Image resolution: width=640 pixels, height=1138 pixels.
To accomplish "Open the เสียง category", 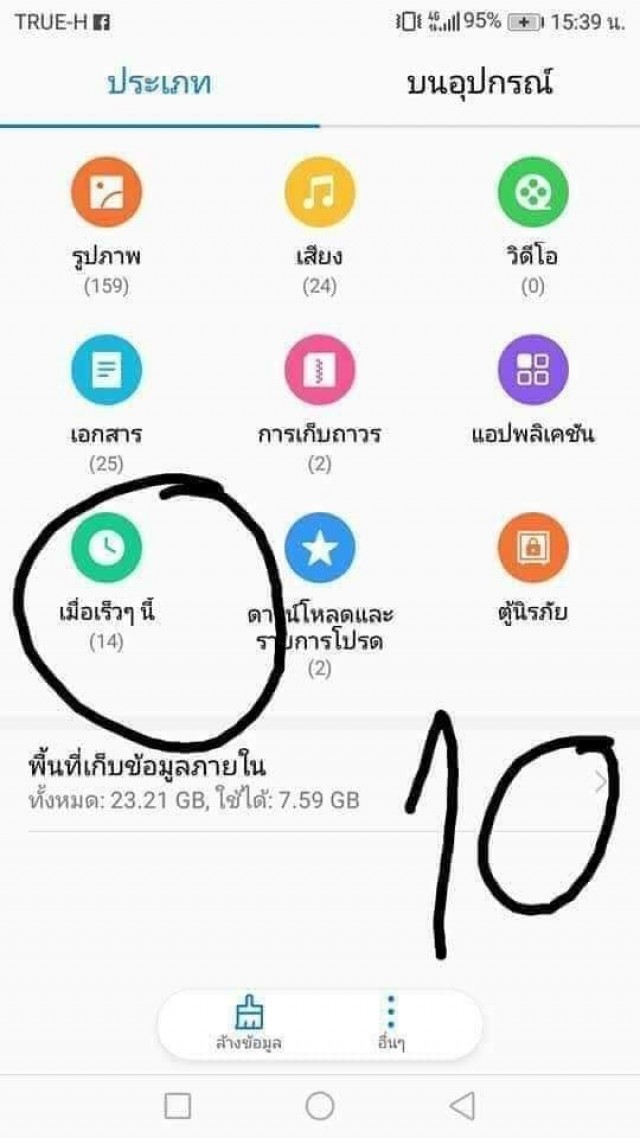I will (319, 193).
